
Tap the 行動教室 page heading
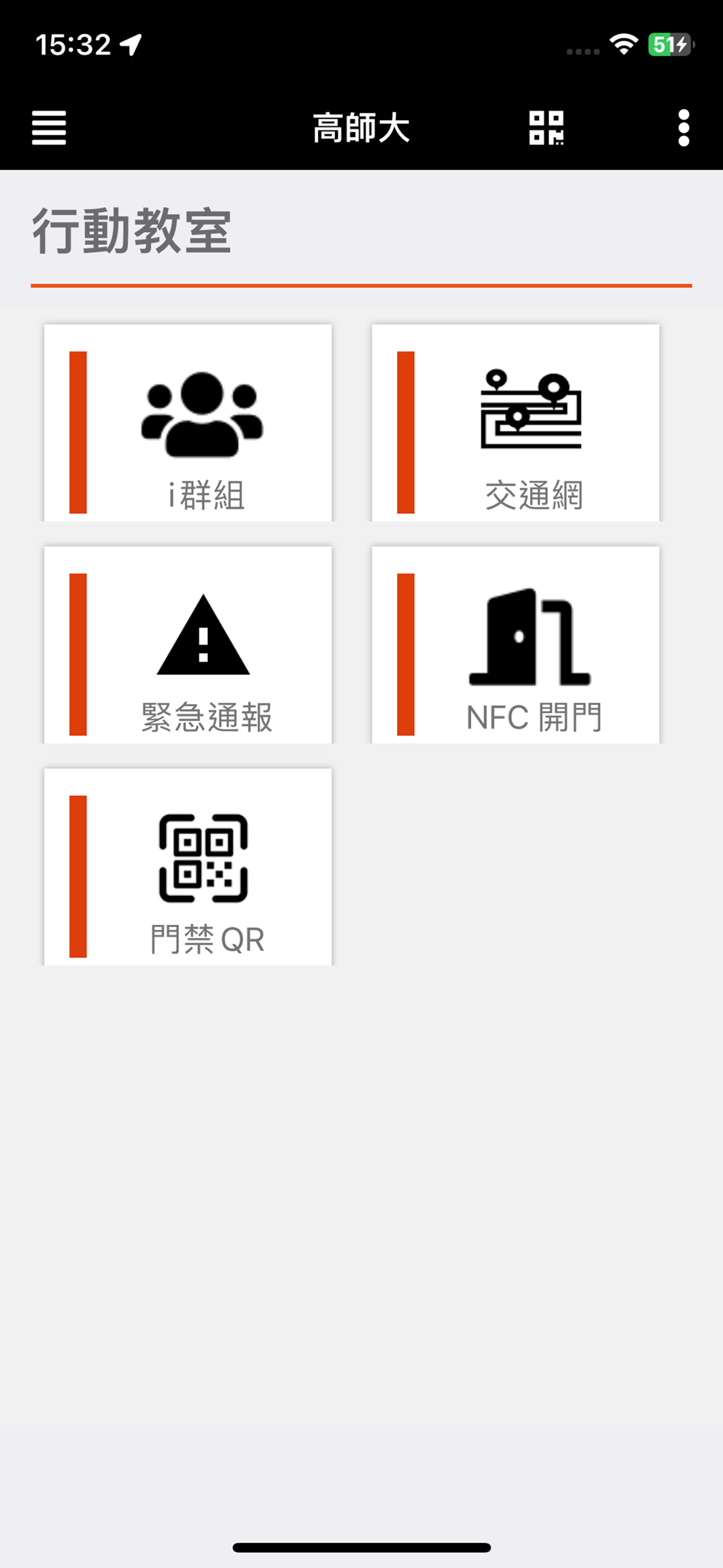(x=133, y=231)
